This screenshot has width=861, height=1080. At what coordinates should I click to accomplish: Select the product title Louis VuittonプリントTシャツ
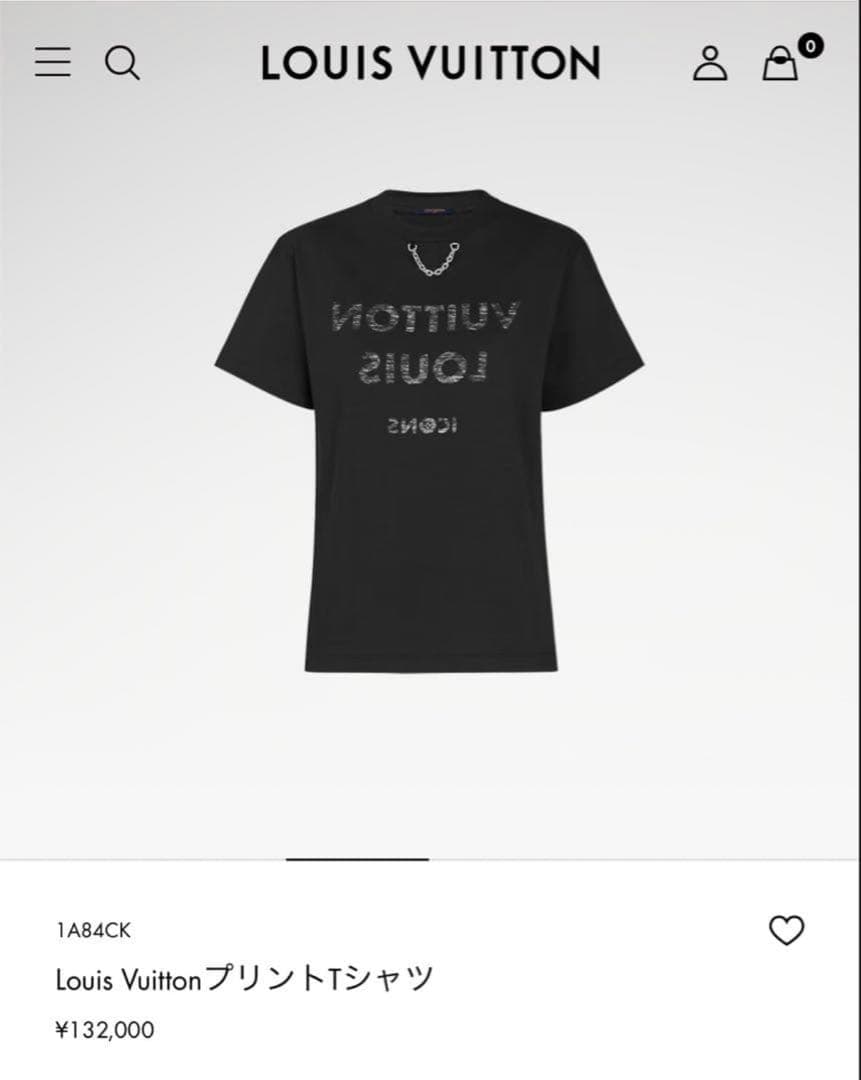pos(243,980)
